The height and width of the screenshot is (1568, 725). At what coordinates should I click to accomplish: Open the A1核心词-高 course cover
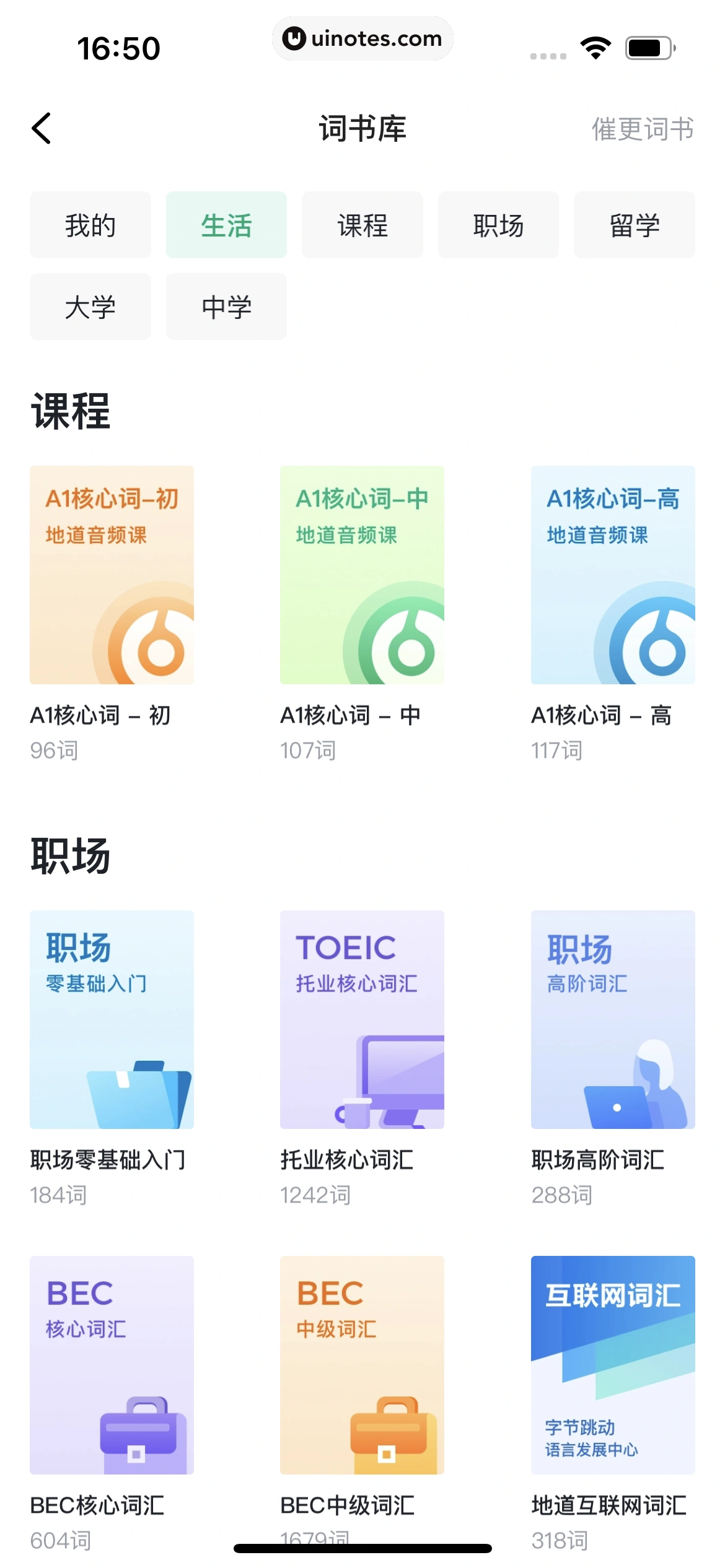tap(612, 580)
